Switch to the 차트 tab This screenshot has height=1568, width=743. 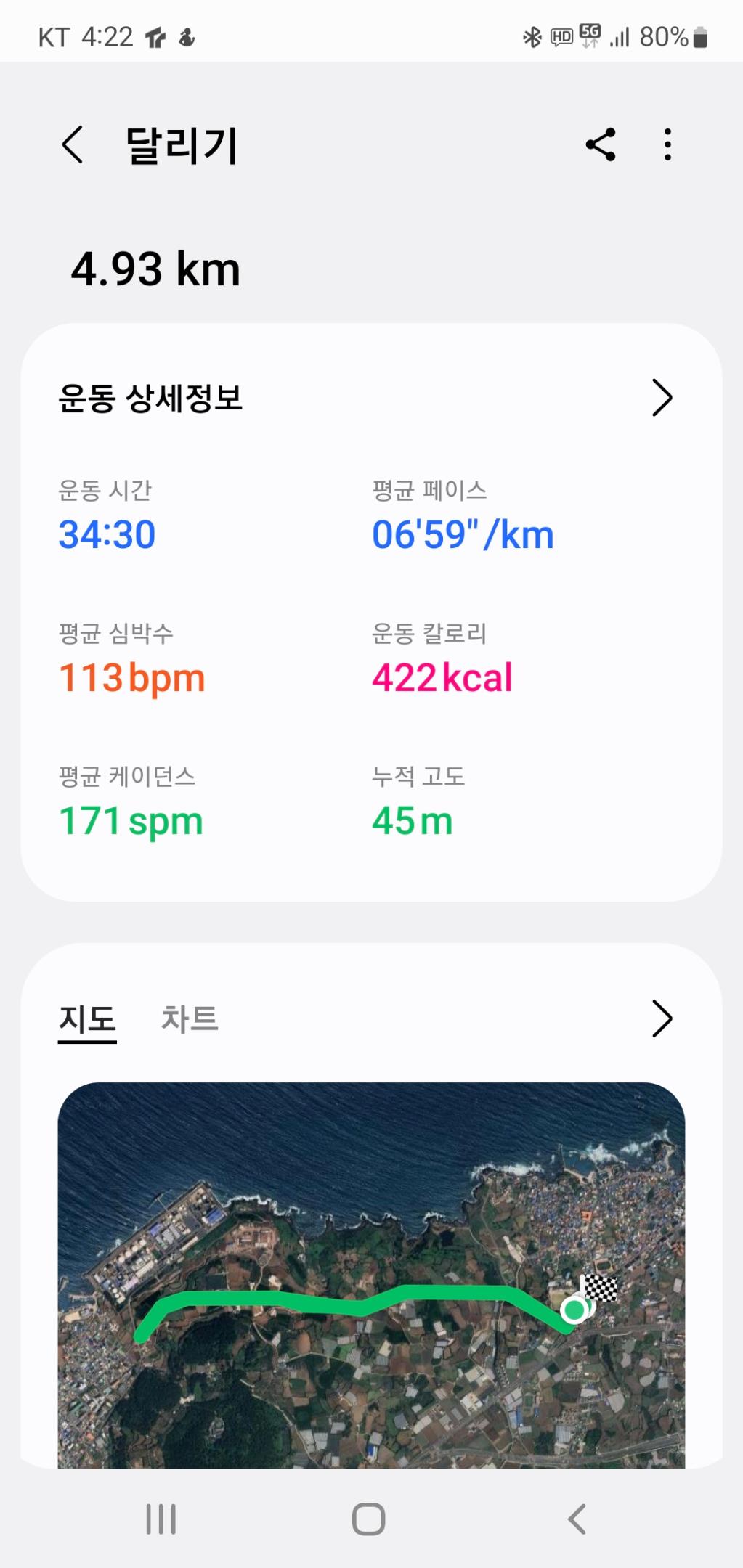pyautogui.click(x=190, y=1018)
